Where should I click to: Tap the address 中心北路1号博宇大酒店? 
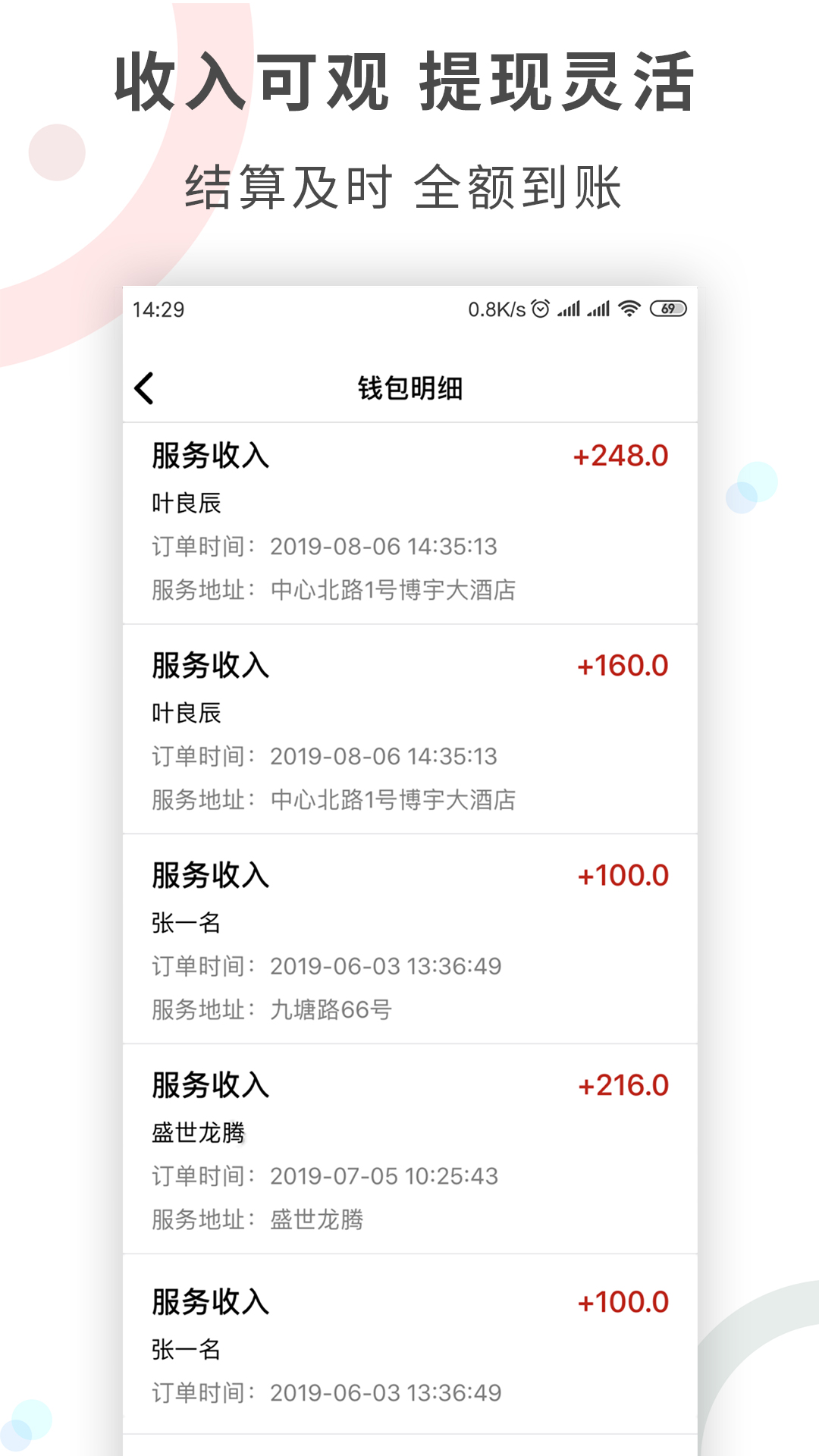coord(394,588)
